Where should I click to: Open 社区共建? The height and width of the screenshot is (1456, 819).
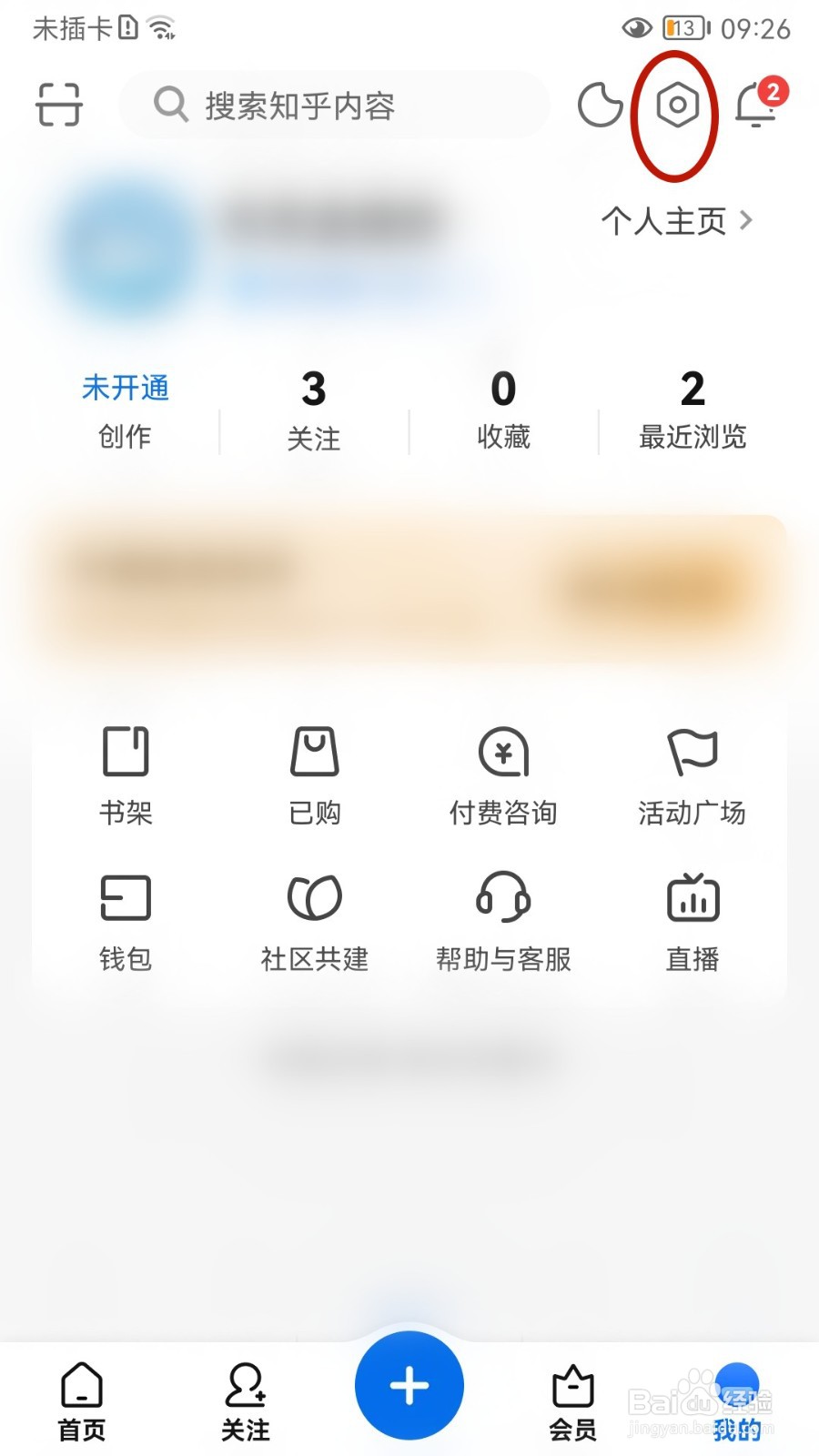coord(315,923)
